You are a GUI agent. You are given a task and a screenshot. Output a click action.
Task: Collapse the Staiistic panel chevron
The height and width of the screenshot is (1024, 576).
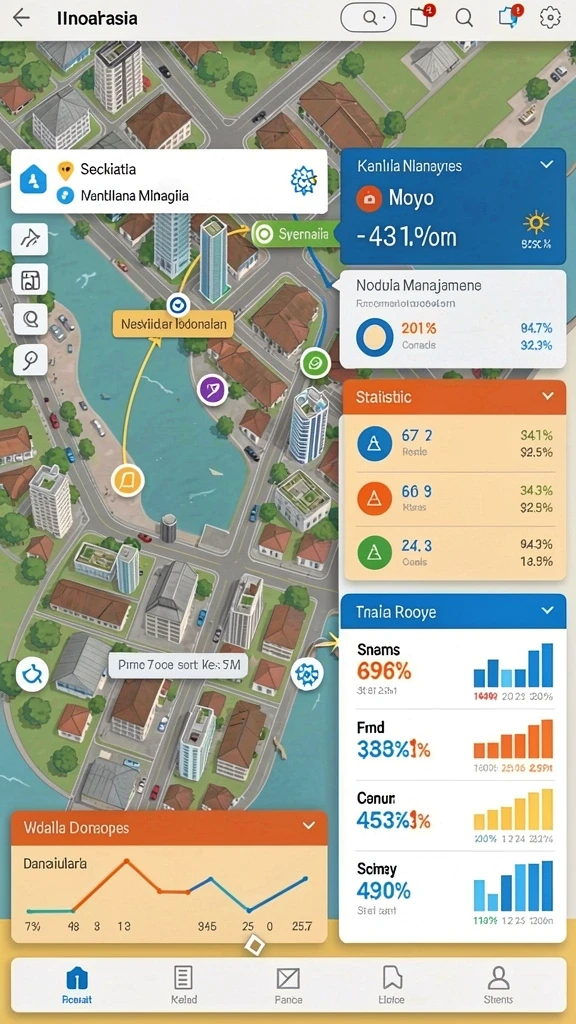pyautogui.click(x=547, y=396)
